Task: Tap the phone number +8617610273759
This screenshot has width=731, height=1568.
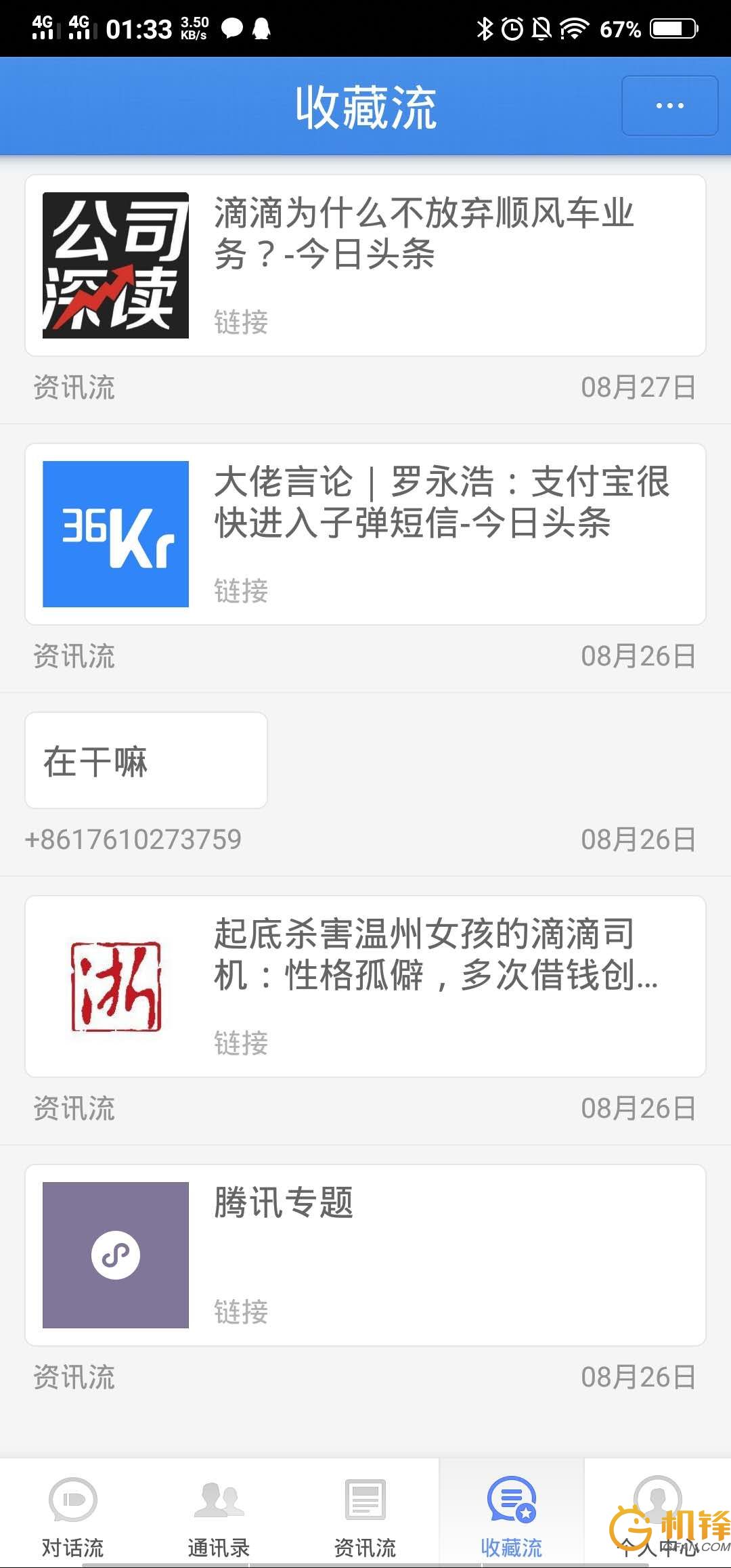Action: tap(133, 840)
